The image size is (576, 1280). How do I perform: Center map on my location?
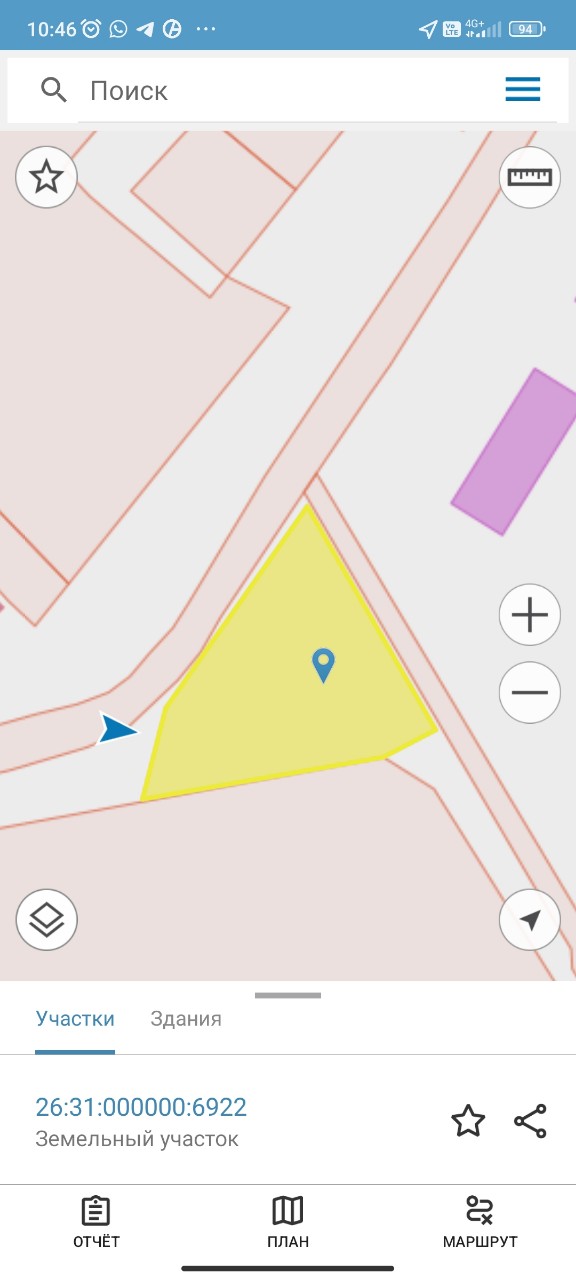(x=529, y=920)
